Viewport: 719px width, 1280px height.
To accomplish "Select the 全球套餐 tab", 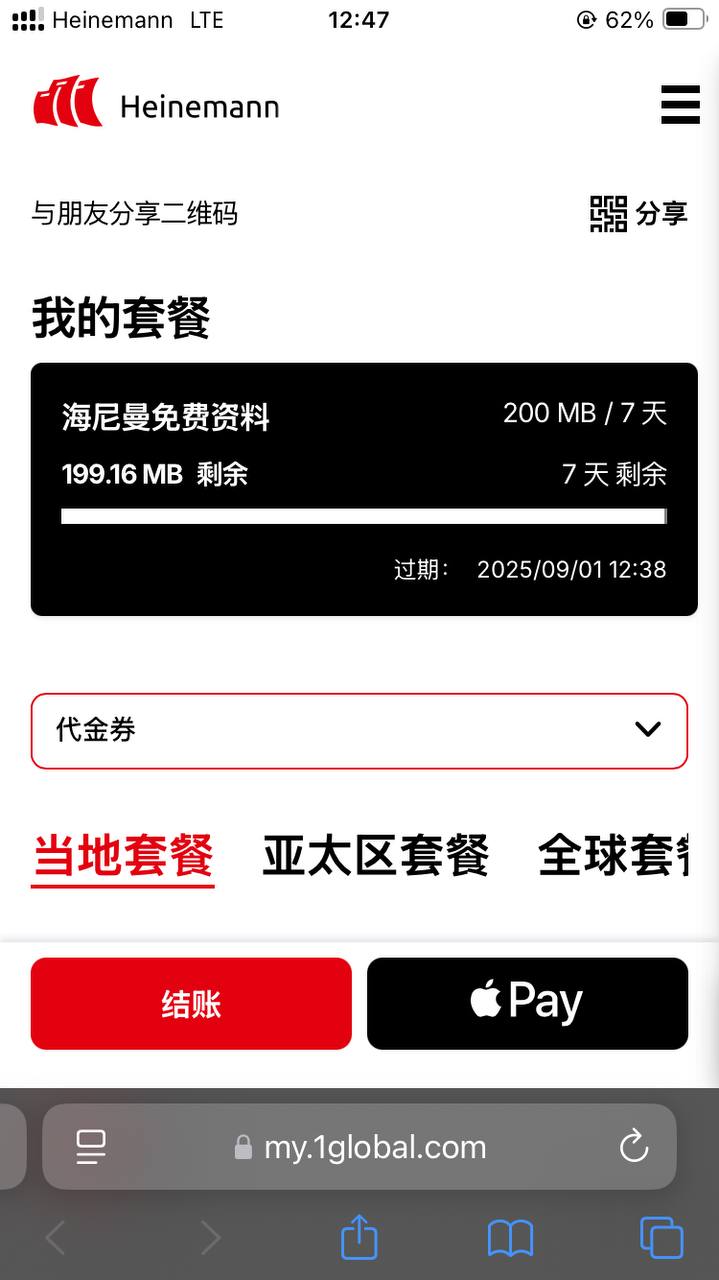I will 613,857.
